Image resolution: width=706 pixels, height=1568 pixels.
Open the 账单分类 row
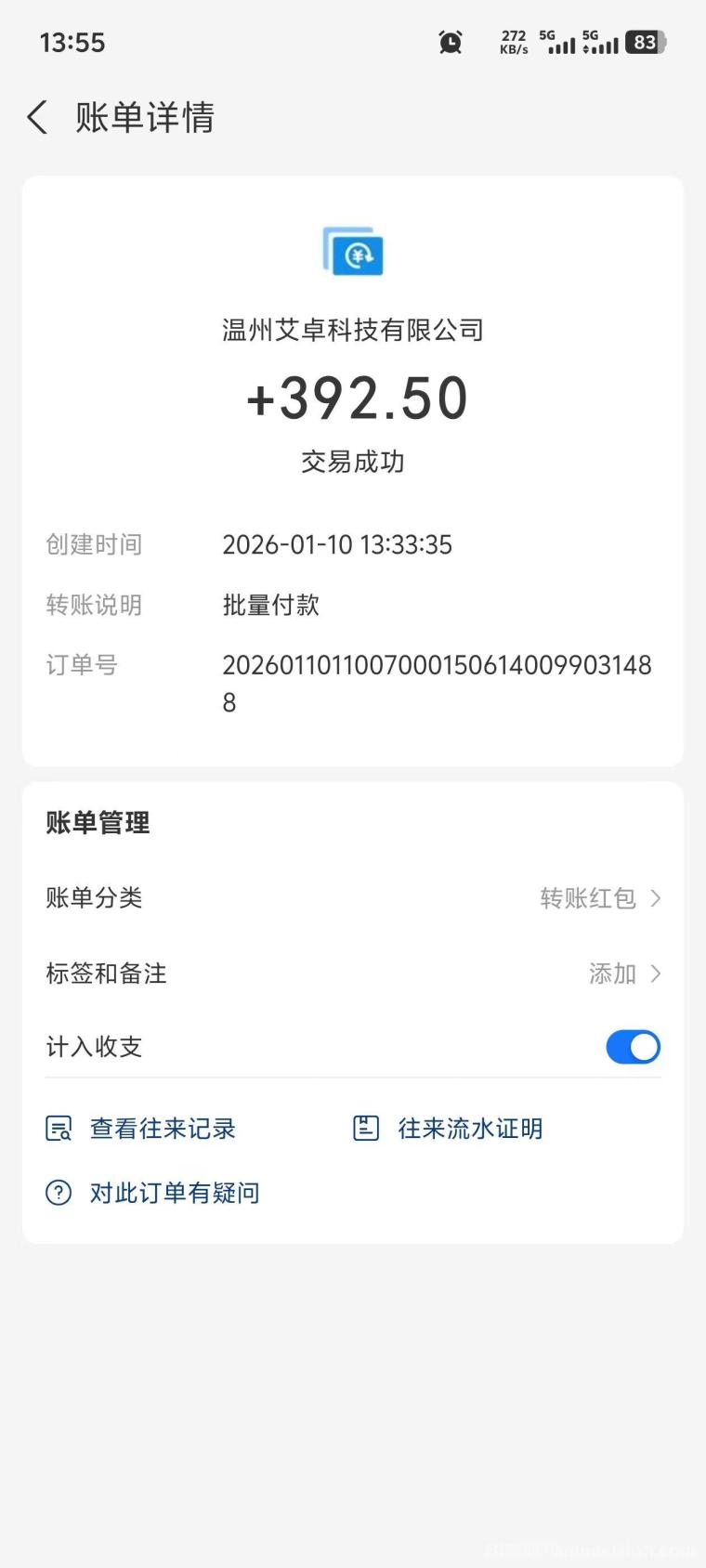[x=353, y=898]
